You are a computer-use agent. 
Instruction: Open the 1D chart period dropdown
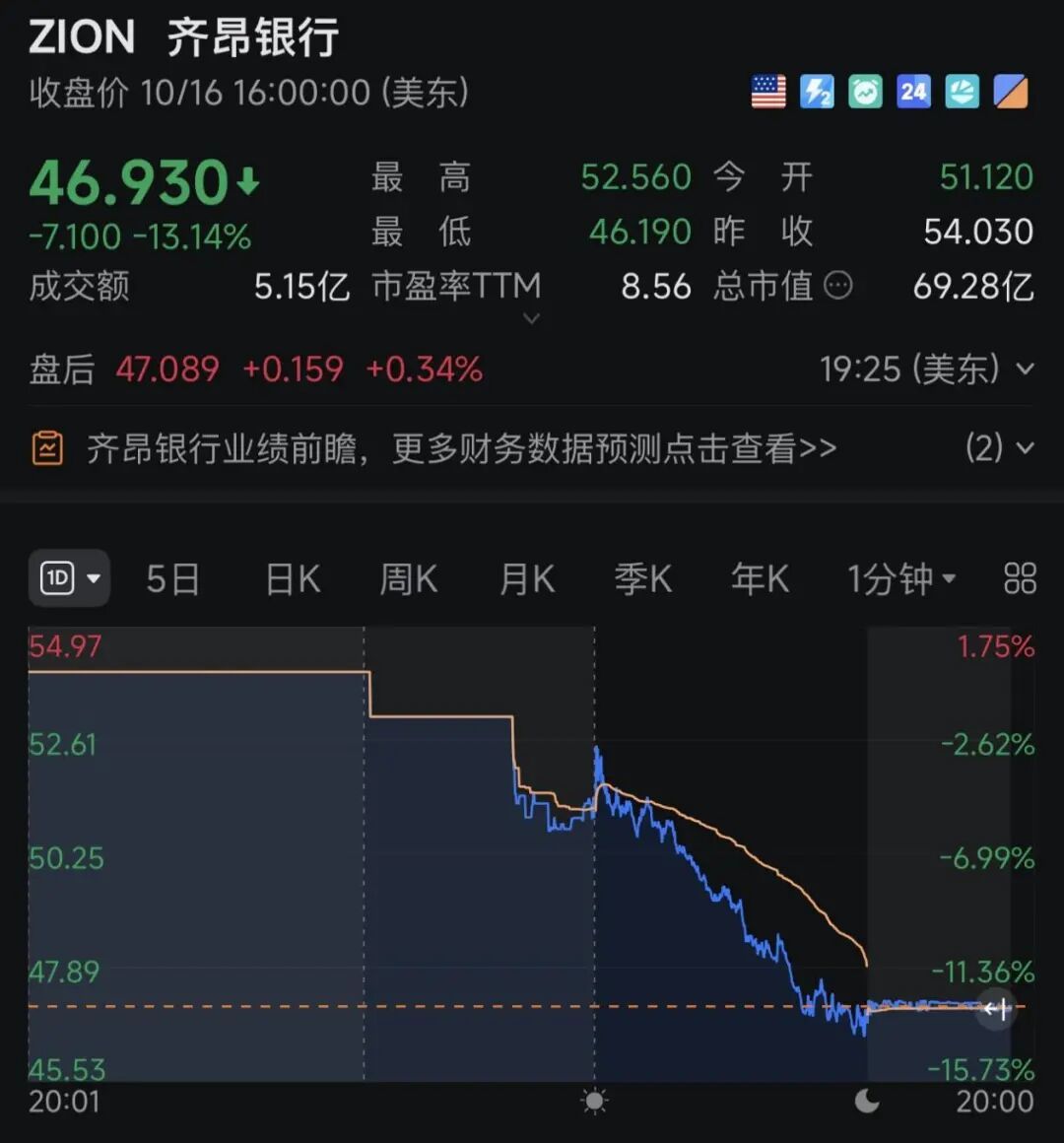coord(70,578)
